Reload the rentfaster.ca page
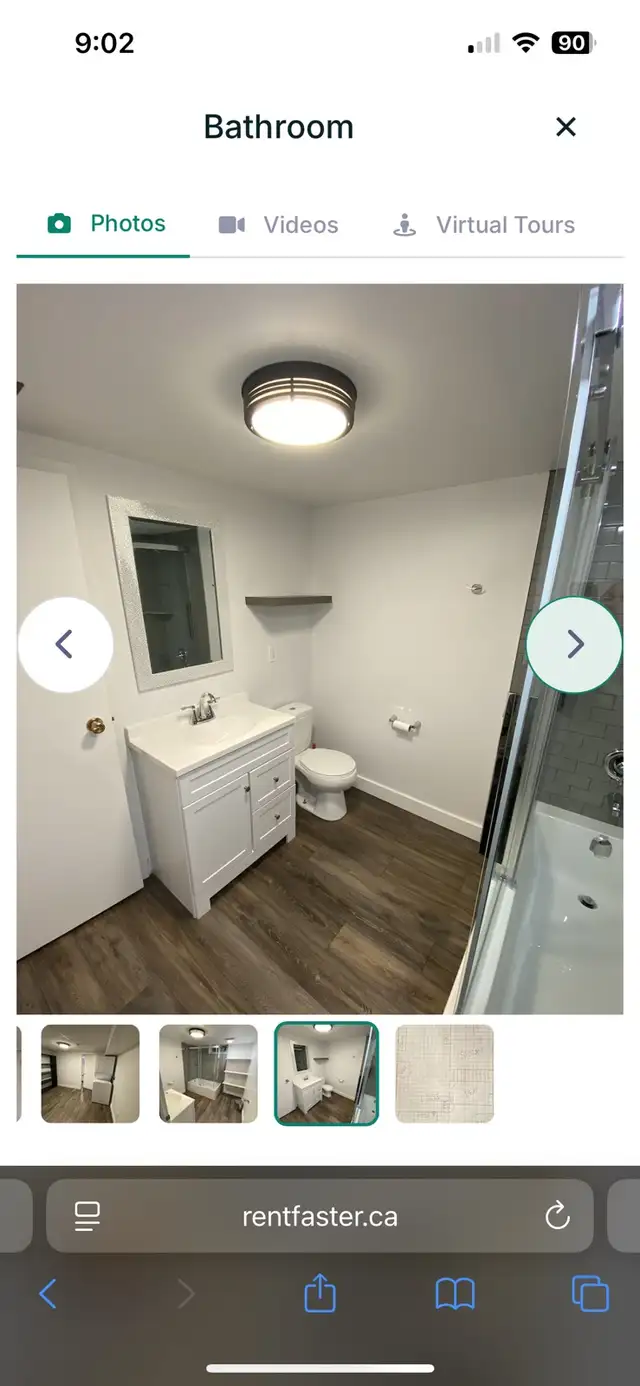The width and height of the screenshot is (640, 1386). [x=556, y=1216]
